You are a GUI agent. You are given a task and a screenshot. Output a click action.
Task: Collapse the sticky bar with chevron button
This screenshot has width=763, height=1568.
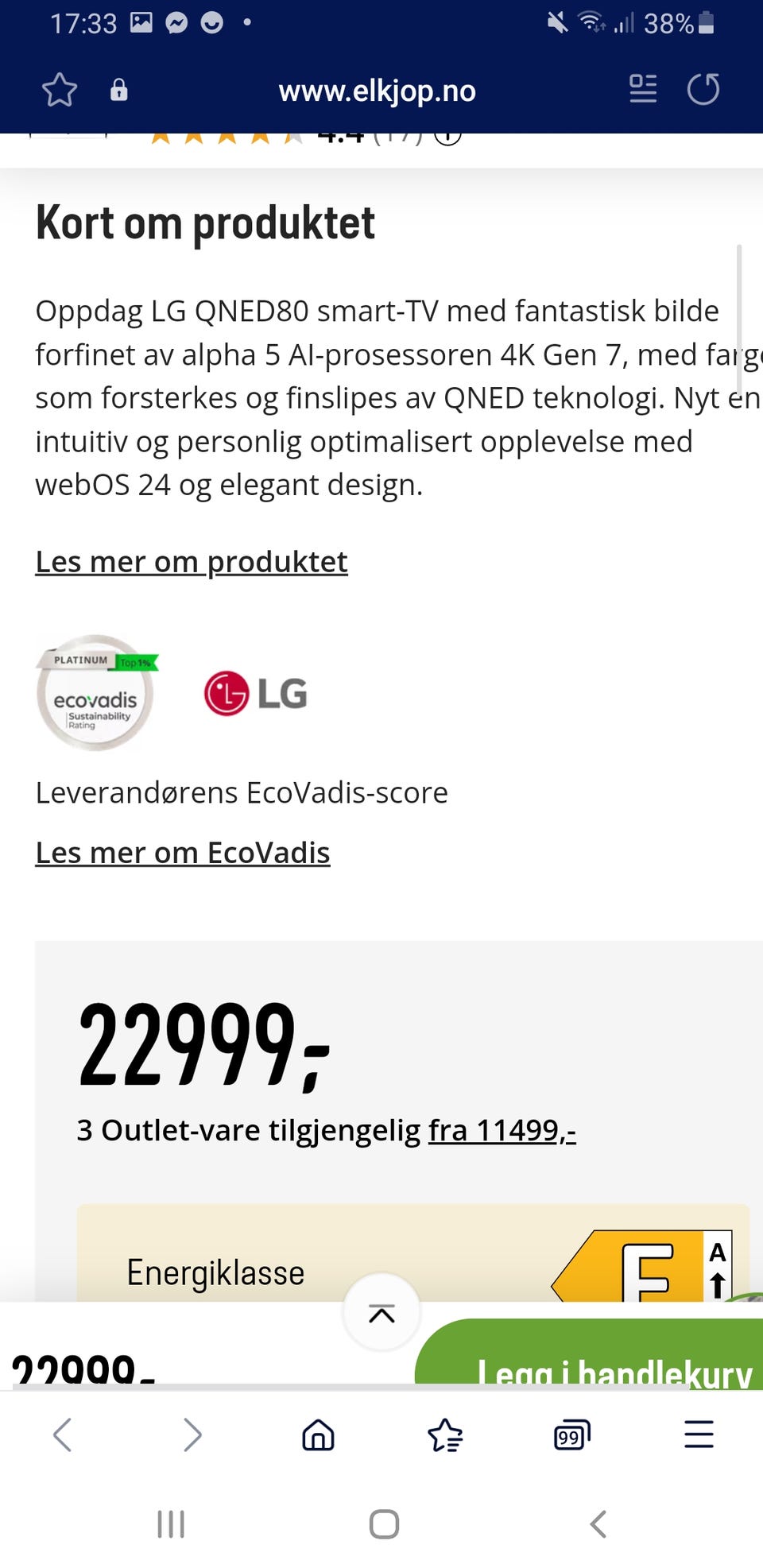[381, 1313]
